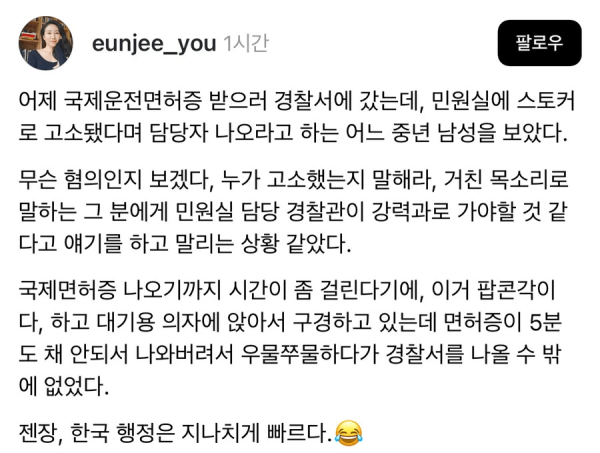Open the eunjee_you username link

tap(153, 43)
